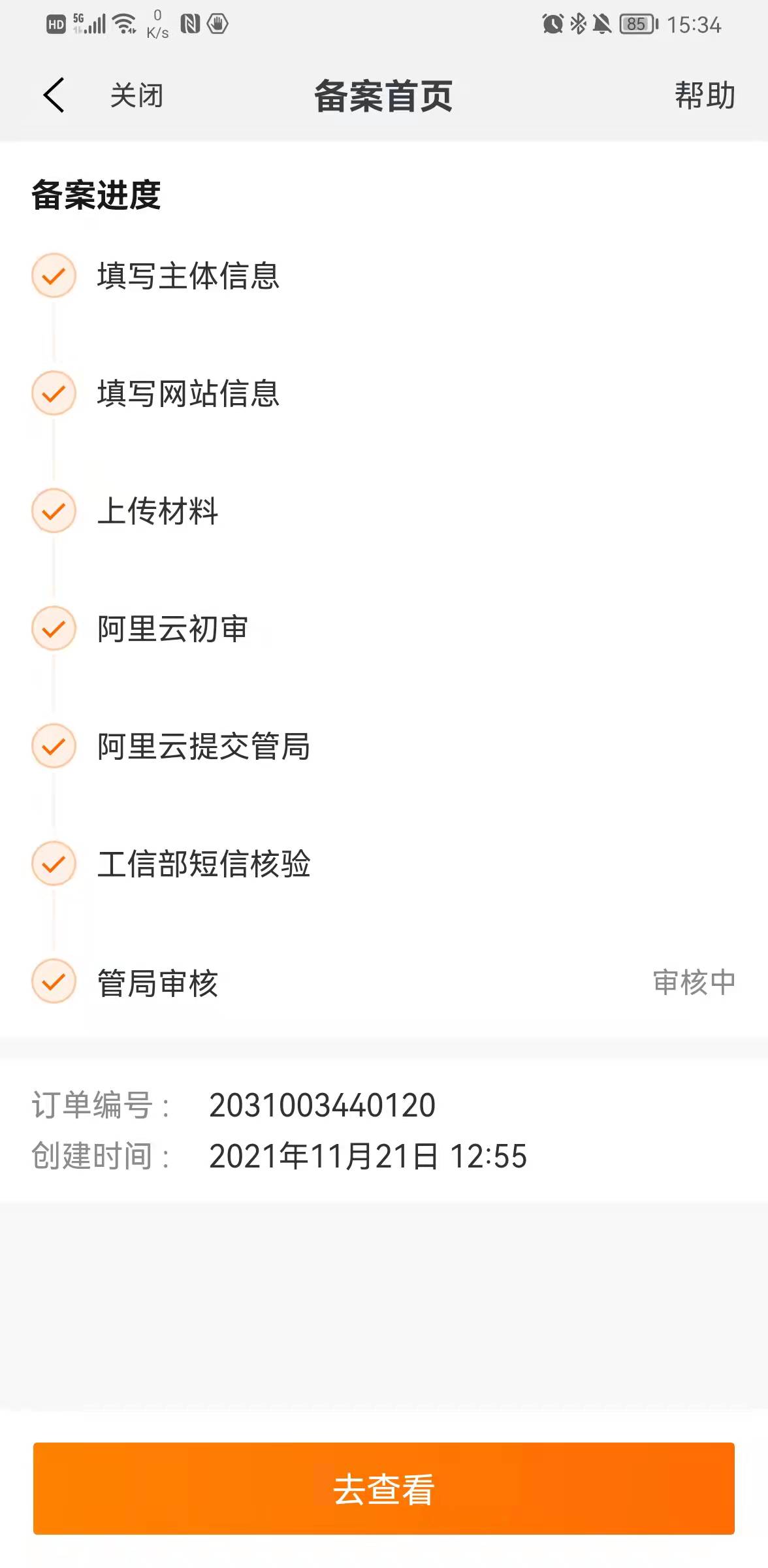Tap the order number 2031003440120
The image size is (768, 1568).
(x=323, y=1104)
